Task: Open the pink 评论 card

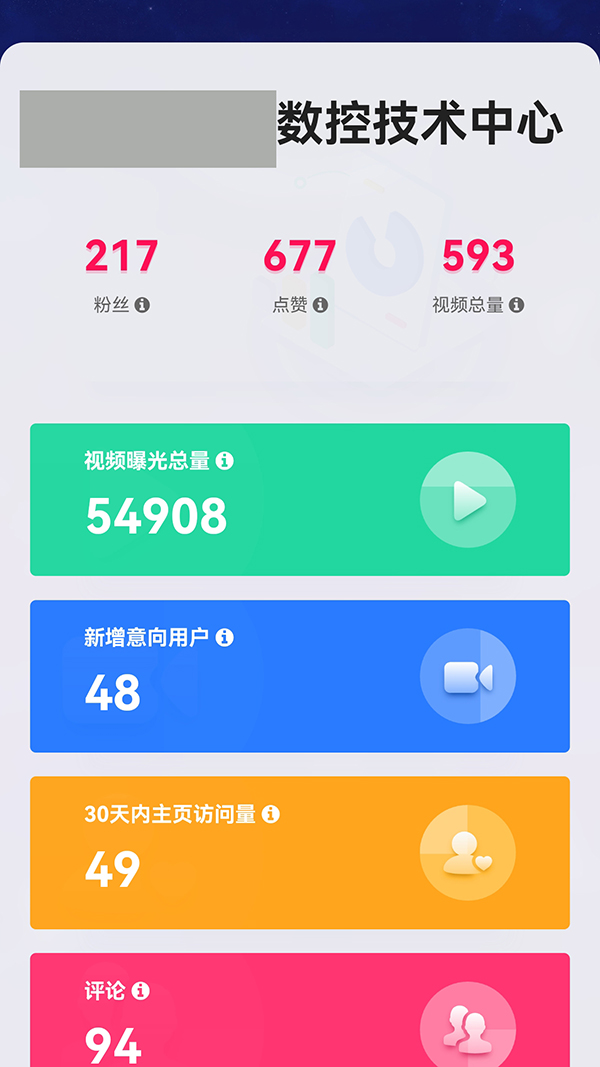Action: (x=300, y=1012)
